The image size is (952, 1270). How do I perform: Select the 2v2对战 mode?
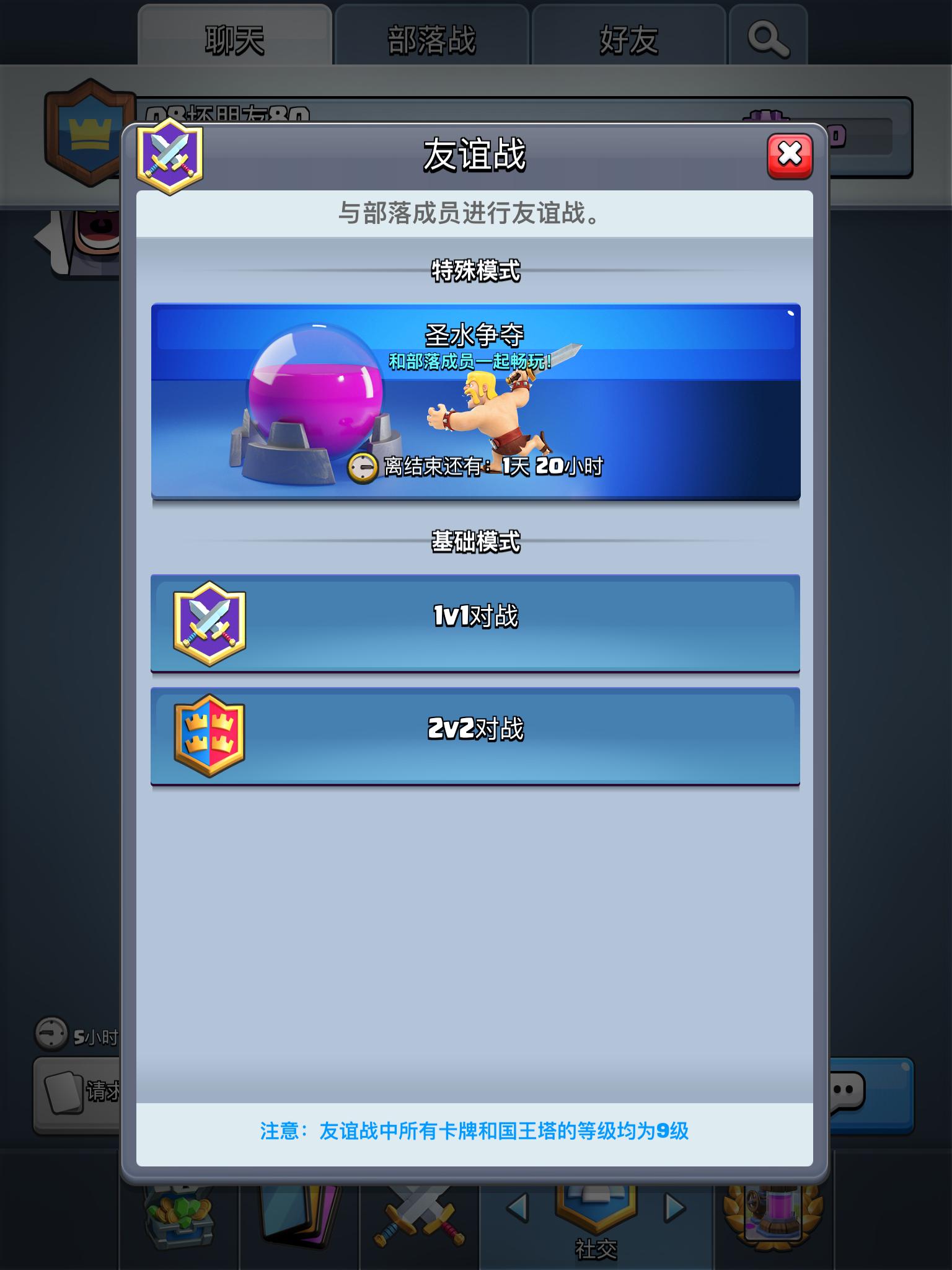tap(475, 735)
